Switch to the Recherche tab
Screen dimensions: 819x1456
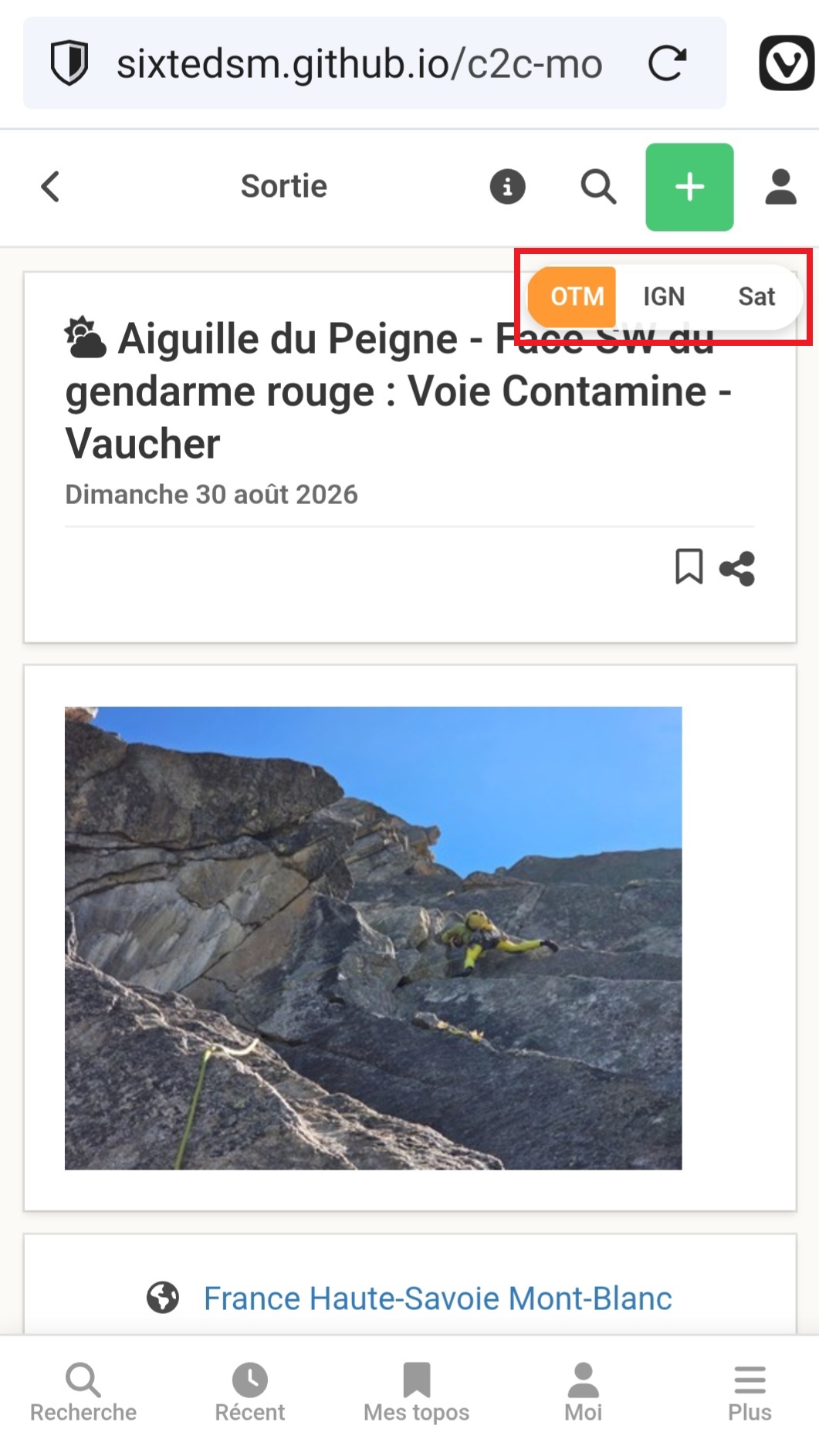[x=83, y=1393]
